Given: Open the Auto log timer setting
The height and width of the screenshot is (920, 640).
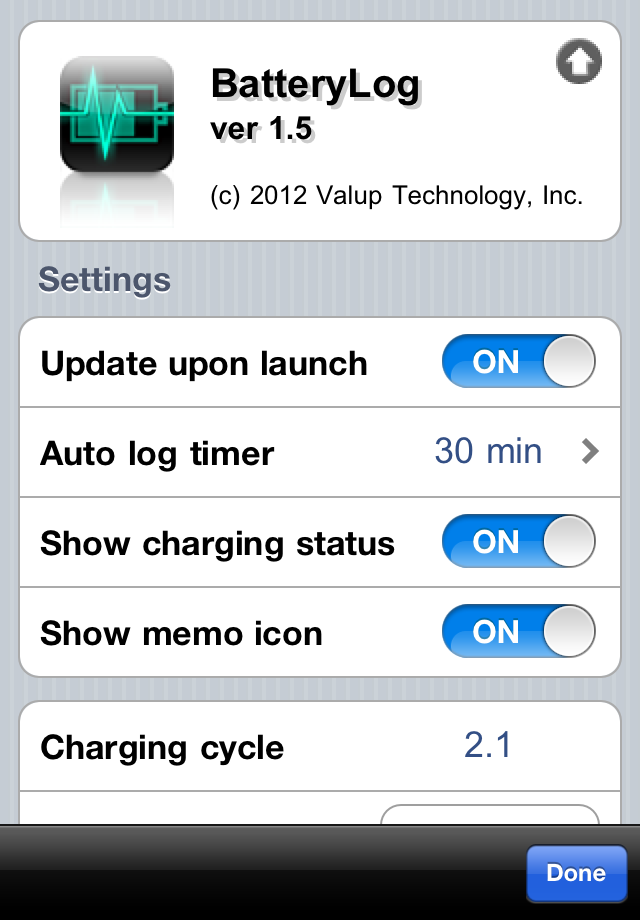Looking at the screenshot, I should (x=320, y=452).
